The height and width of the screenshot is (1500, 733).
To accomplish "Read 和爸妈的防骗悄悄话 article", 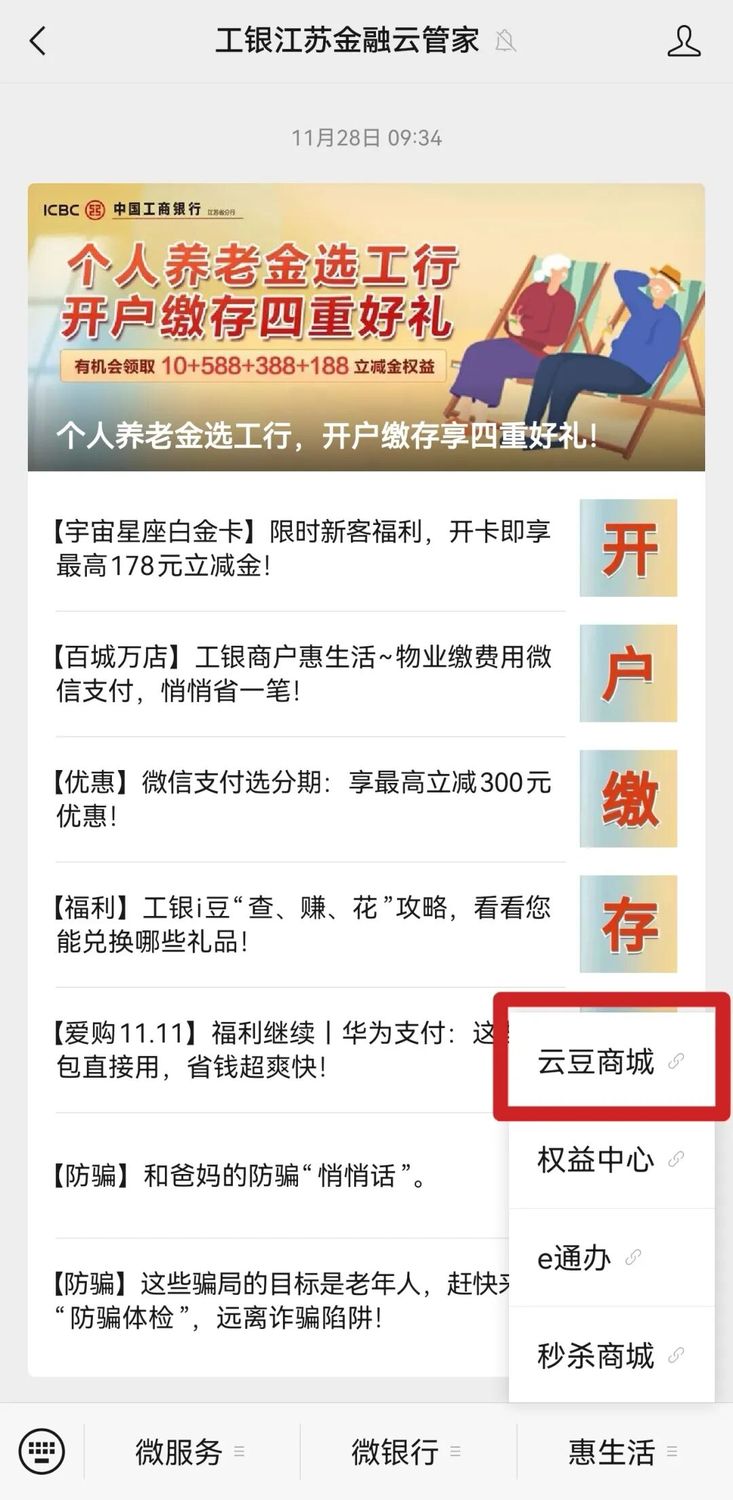I will pyautogui.click(x=240, y=1176).
